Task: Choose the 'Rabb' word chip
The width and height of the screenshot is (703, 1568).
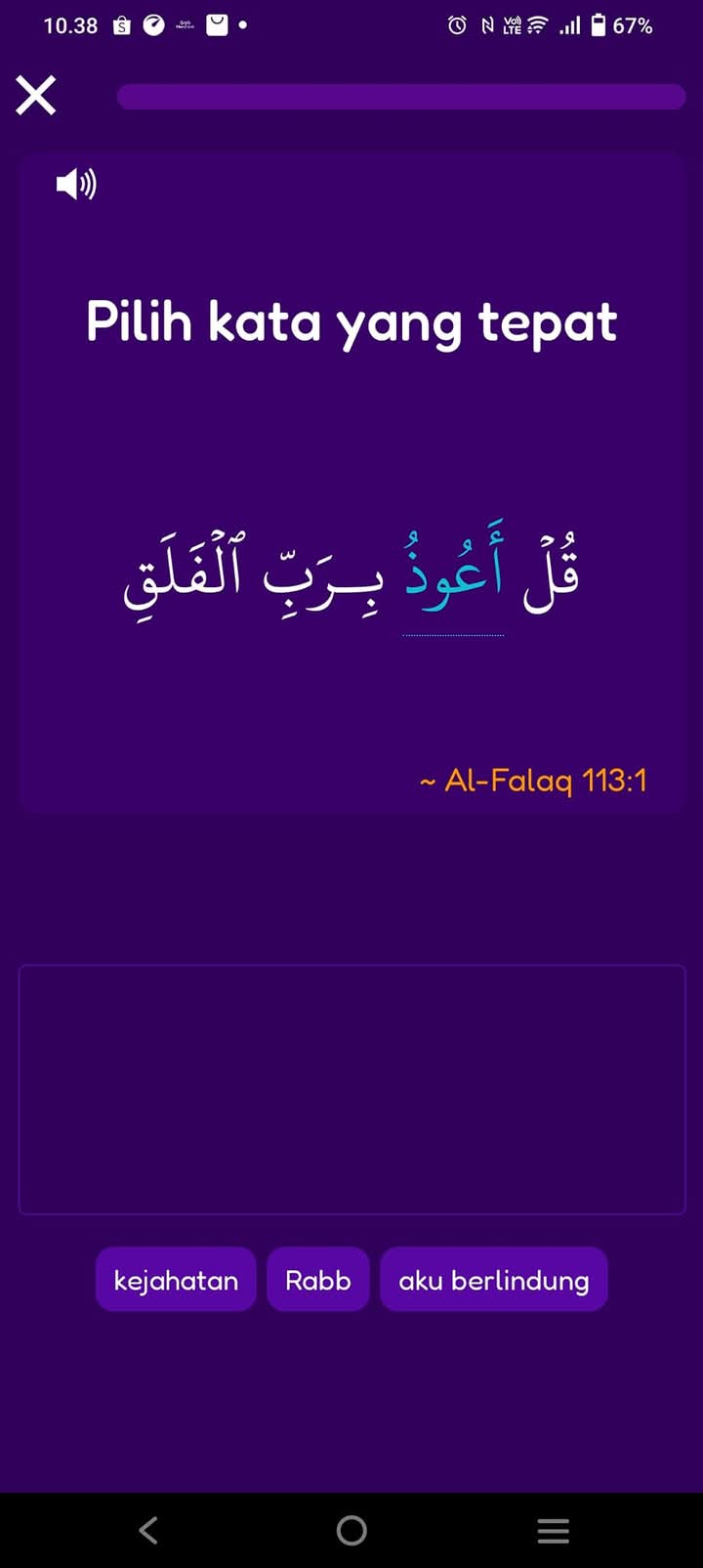Action: pyautogui.click(x=317, y=1280)
